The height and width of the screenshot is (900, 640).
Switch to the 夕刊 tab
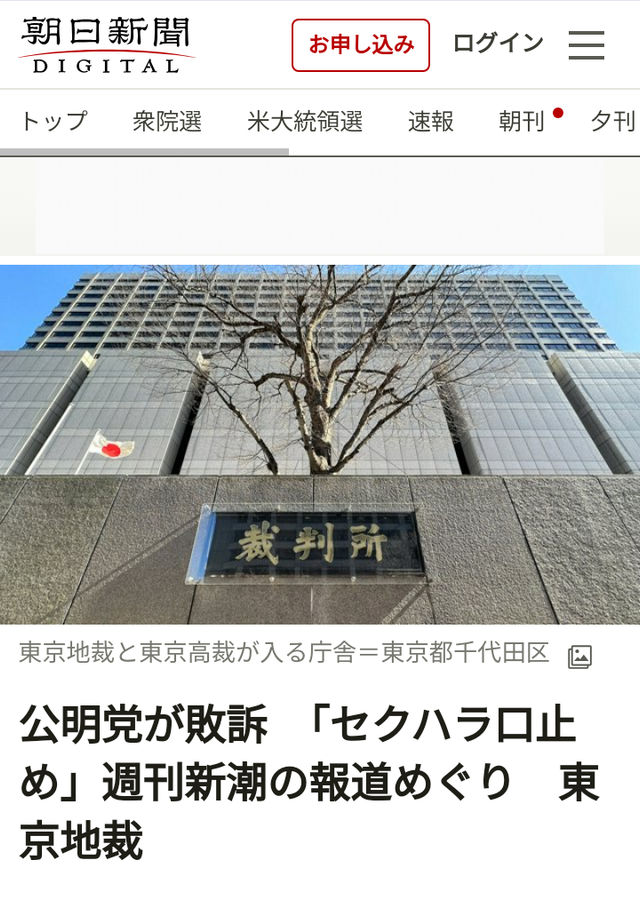(612, 122)
